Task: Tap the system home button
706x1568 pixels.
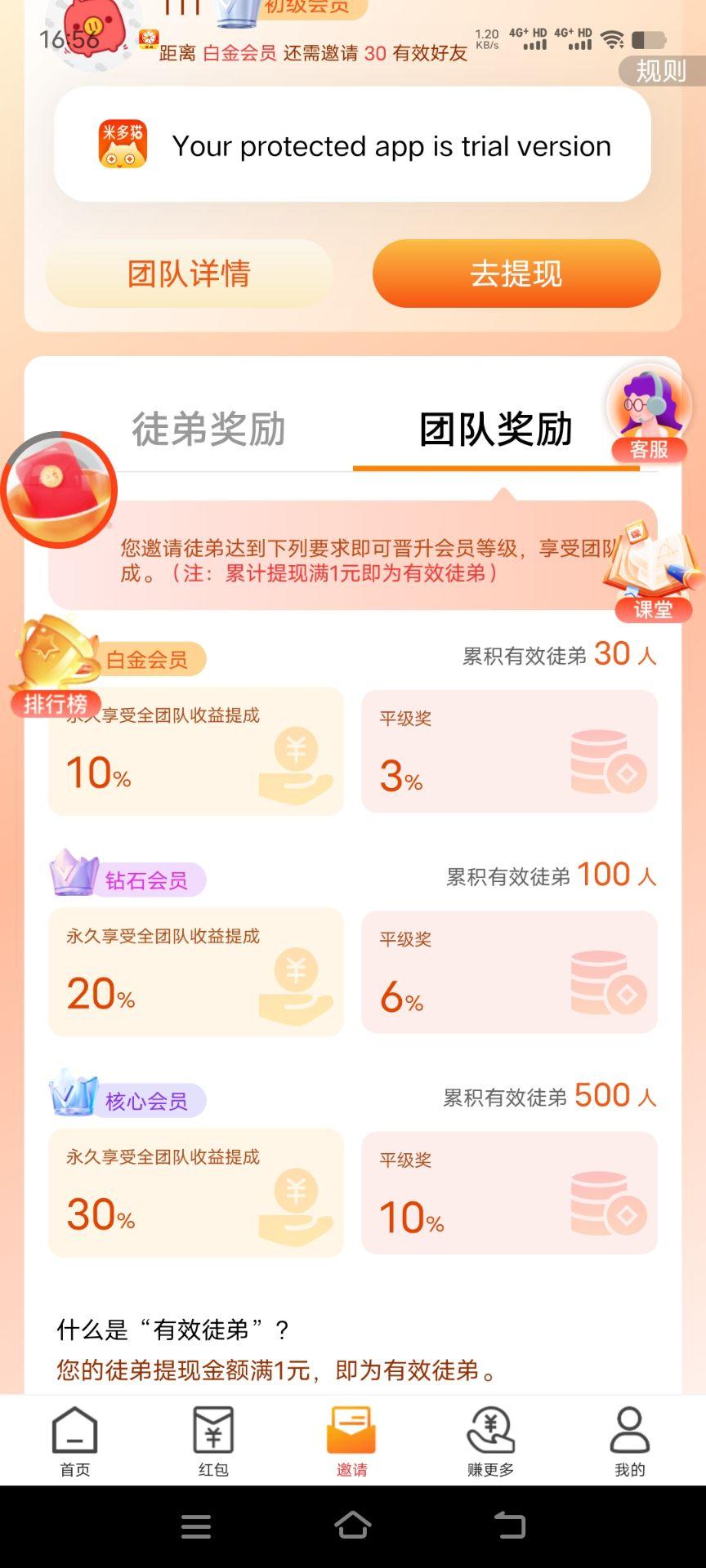Action: click(x=353, y=1525)
